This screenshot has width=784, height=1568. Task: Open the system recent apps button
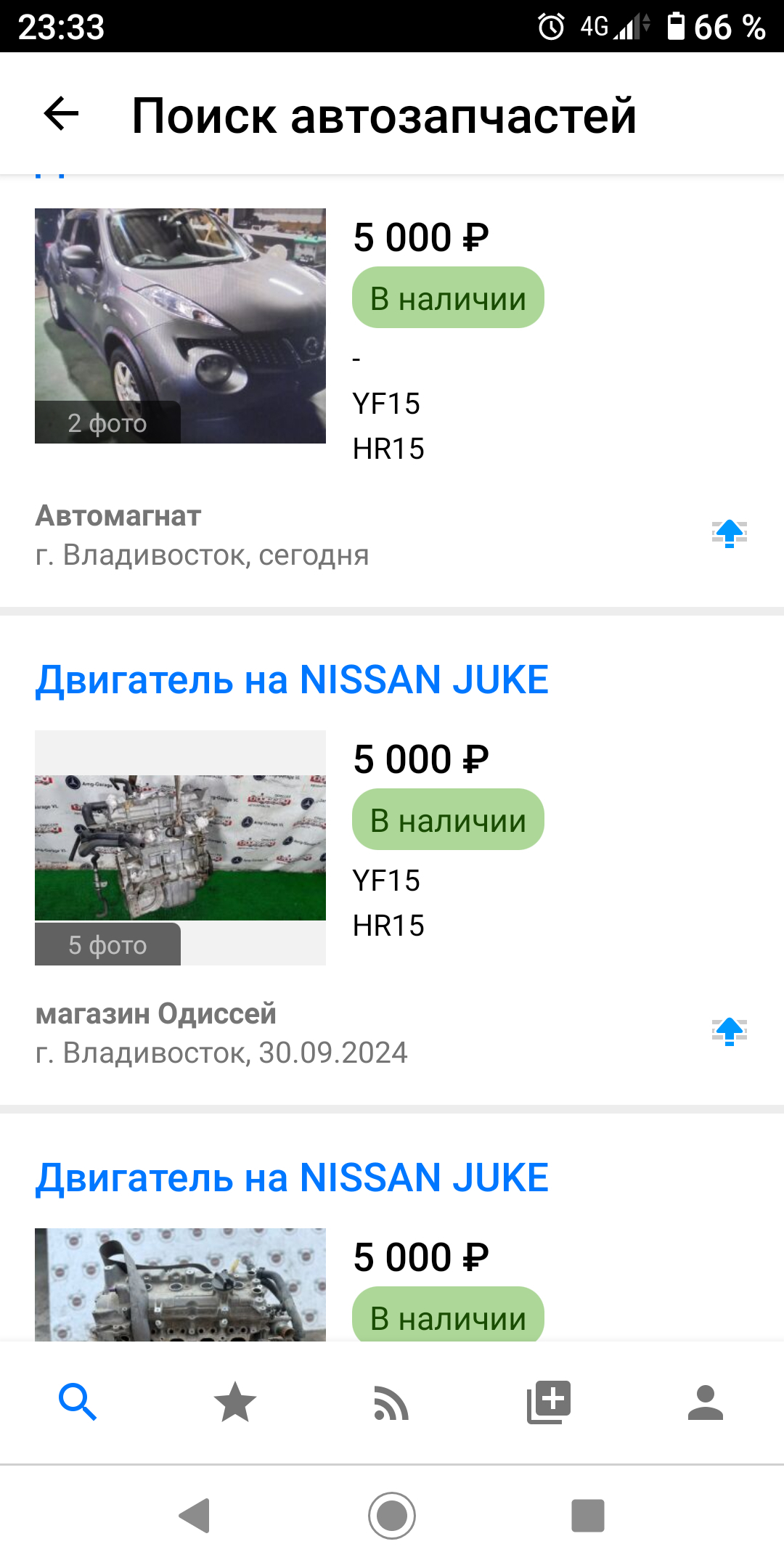click(x=588, y=1516)
